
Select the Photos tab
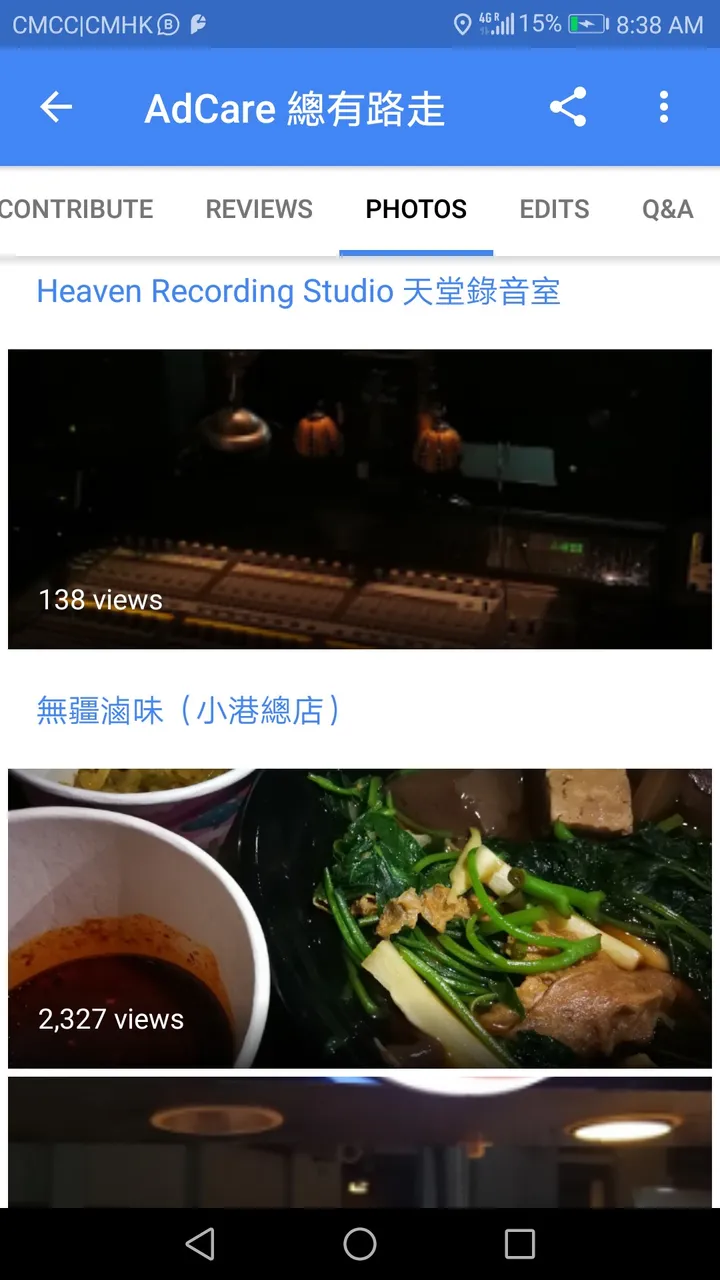click(416, 209)
